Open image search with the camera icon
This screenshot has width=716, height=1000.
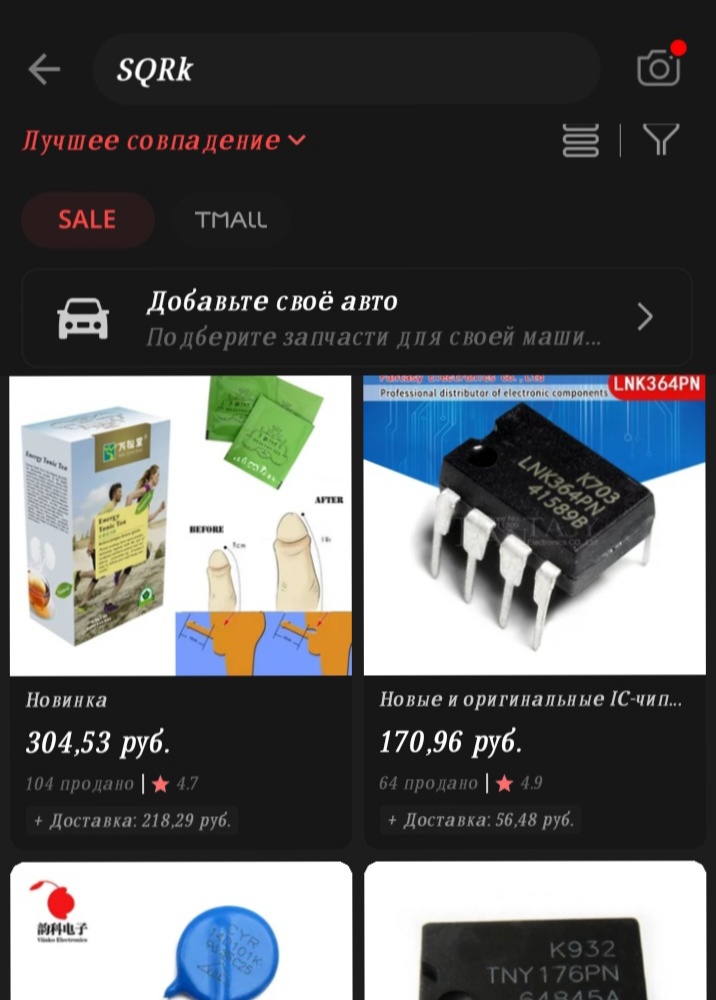pyautogui.click(x=659, y=68)
